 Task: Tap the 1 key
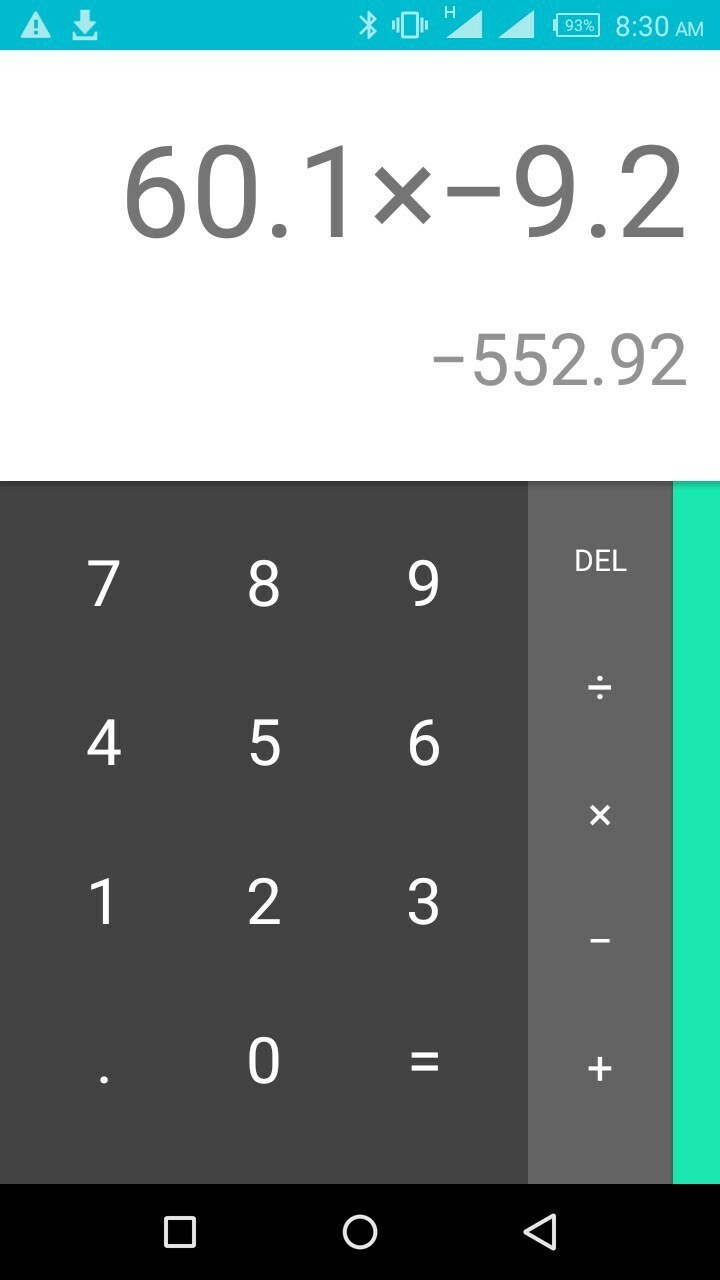coord(104,902)
